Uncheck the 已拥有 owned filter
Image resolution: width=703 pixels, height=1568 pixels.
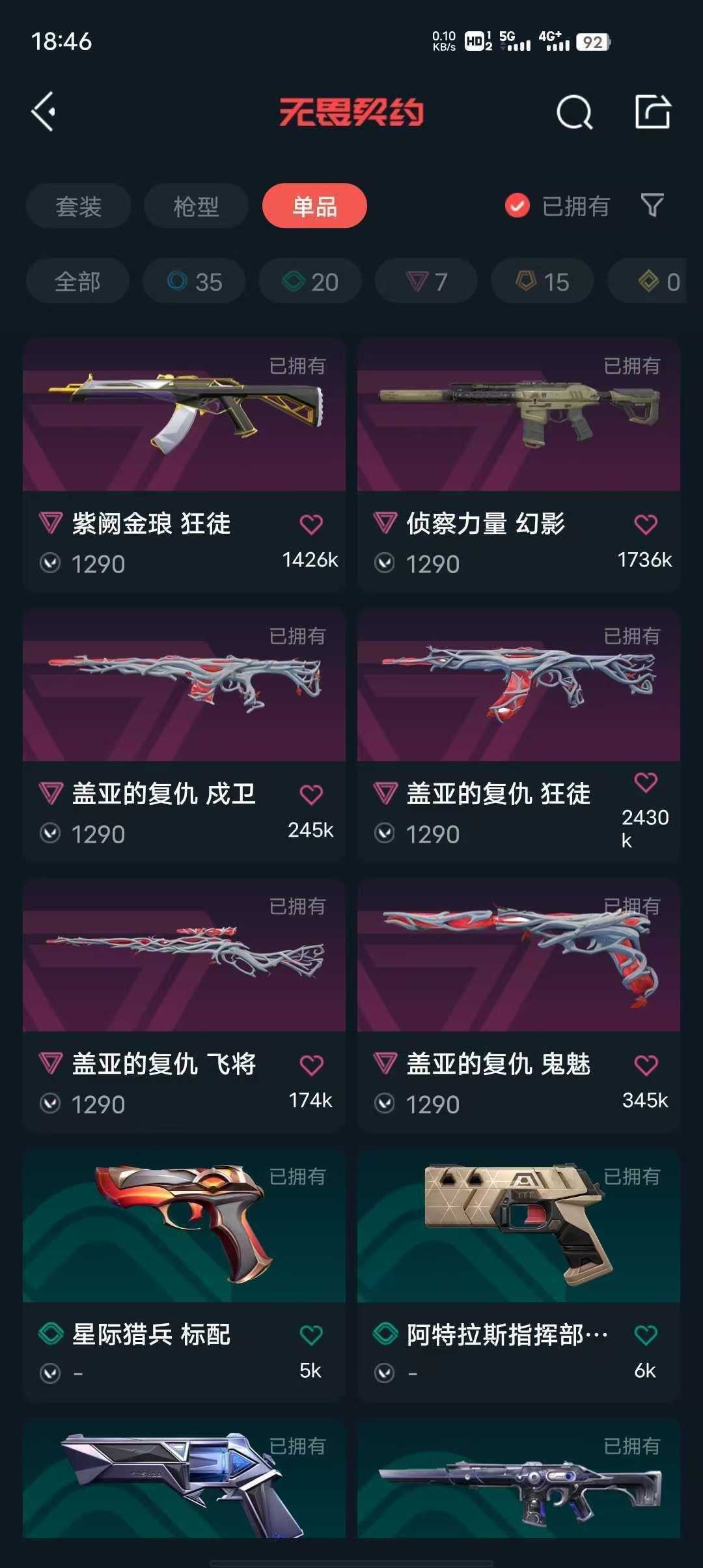point(516,206)
